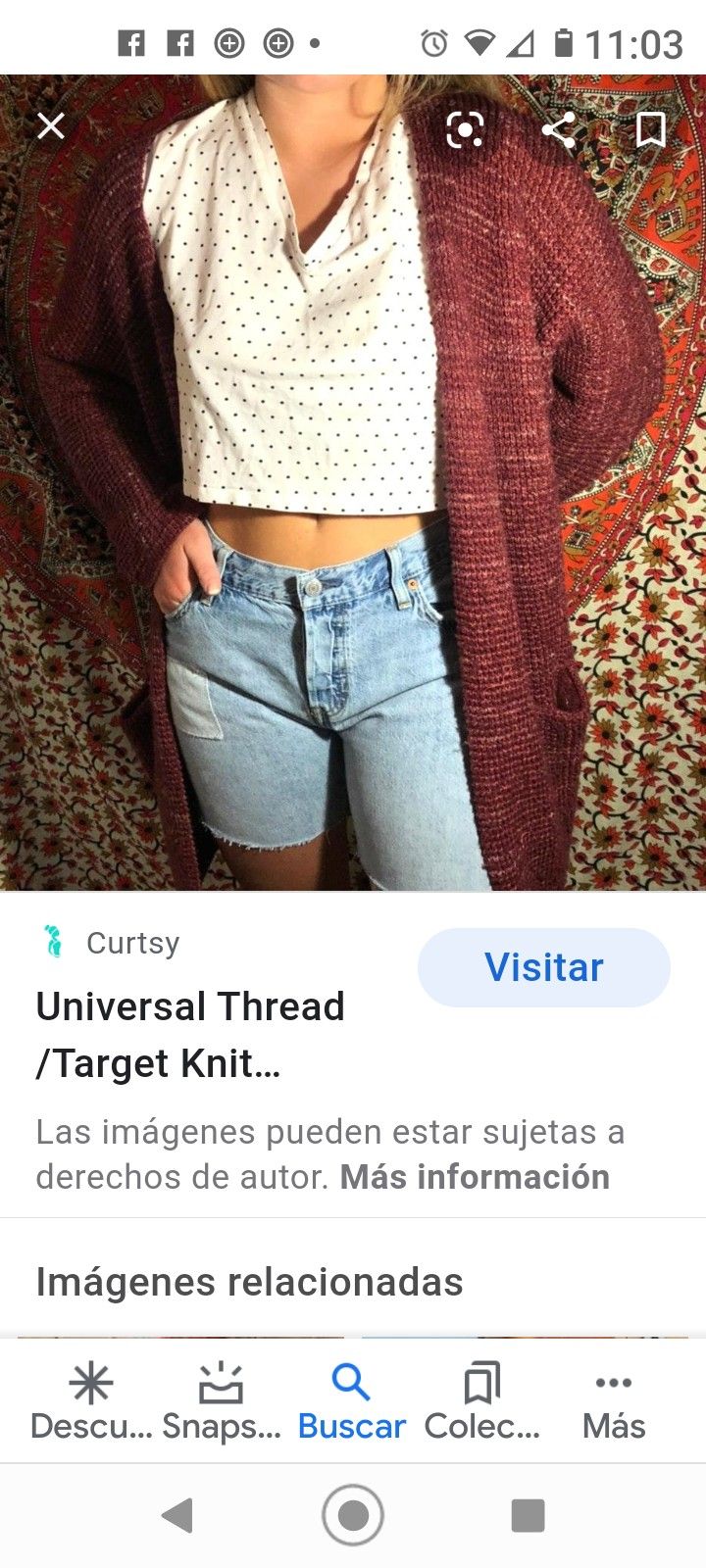Viewport: 706px width, 1568px height.
Task: Save the image with the bookmark icon
Action: tap(650, 128)
